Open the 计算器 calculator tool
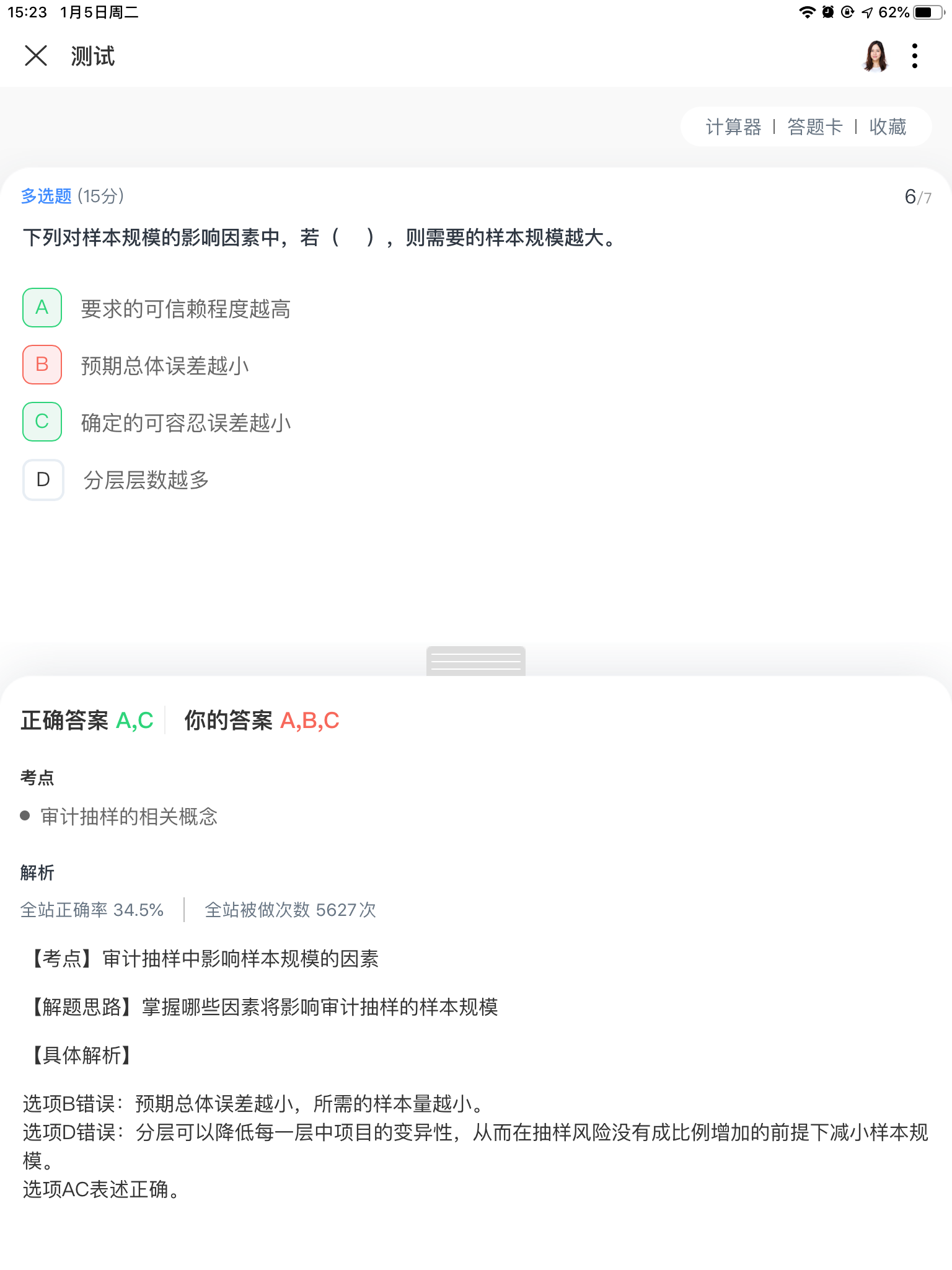 pyautogui.click(x=733, y=127)
